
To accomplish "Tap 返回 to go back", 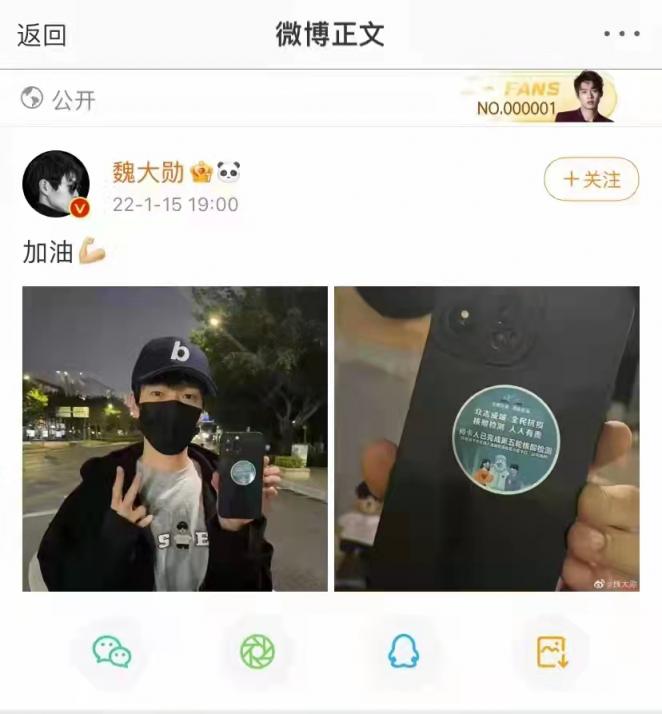I will click(42, 35).
